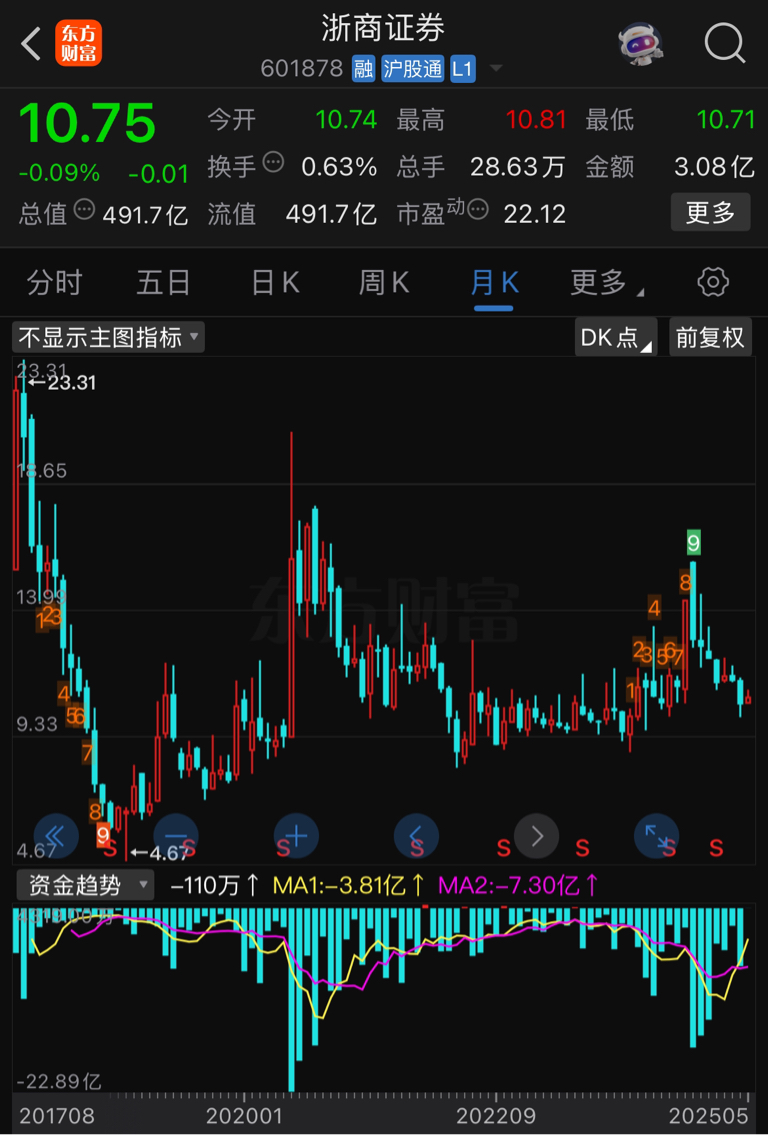Move chart right with the right arrow
768x1135 pixels.
[x=537, y=836]
